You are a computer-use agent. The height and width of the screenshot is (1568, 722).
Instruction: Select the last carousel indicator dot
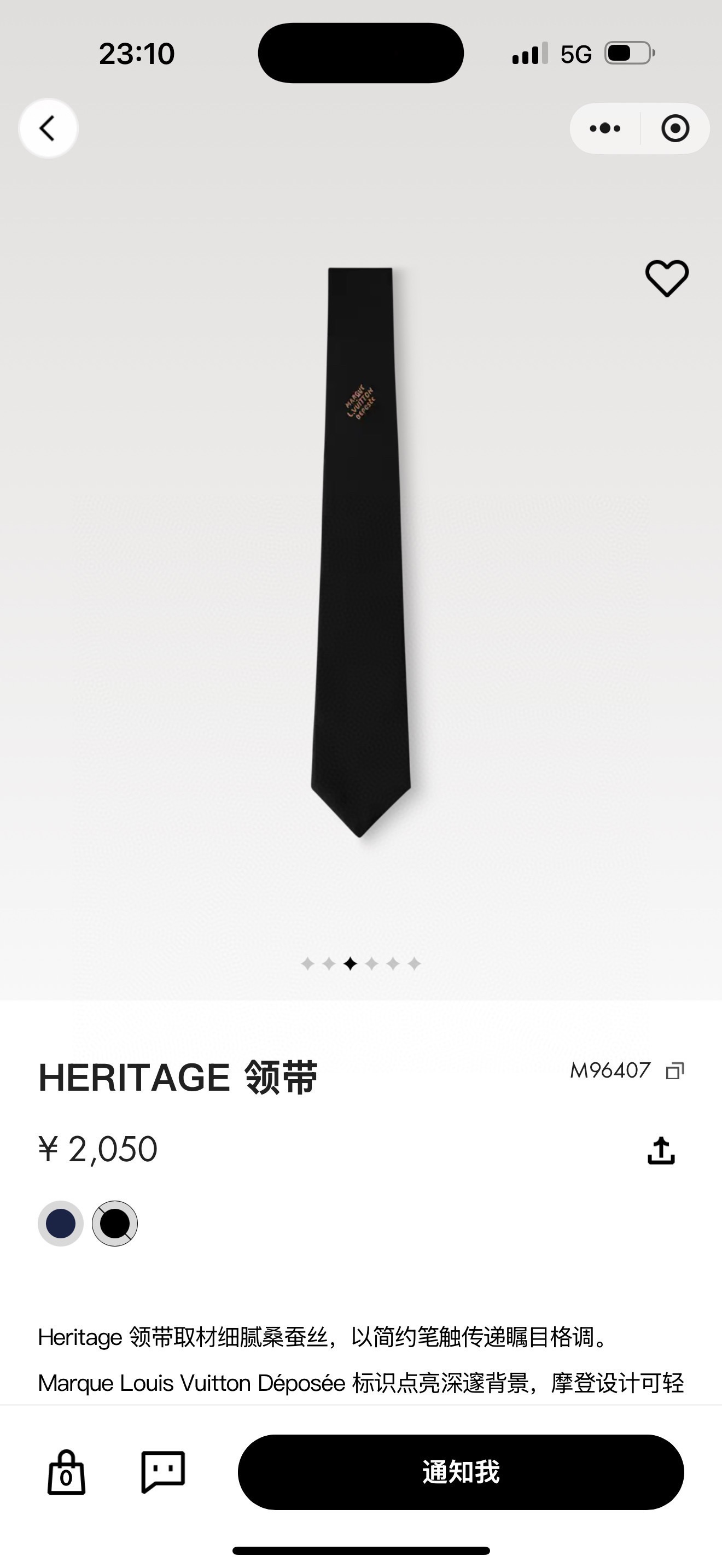click(414, 964)
